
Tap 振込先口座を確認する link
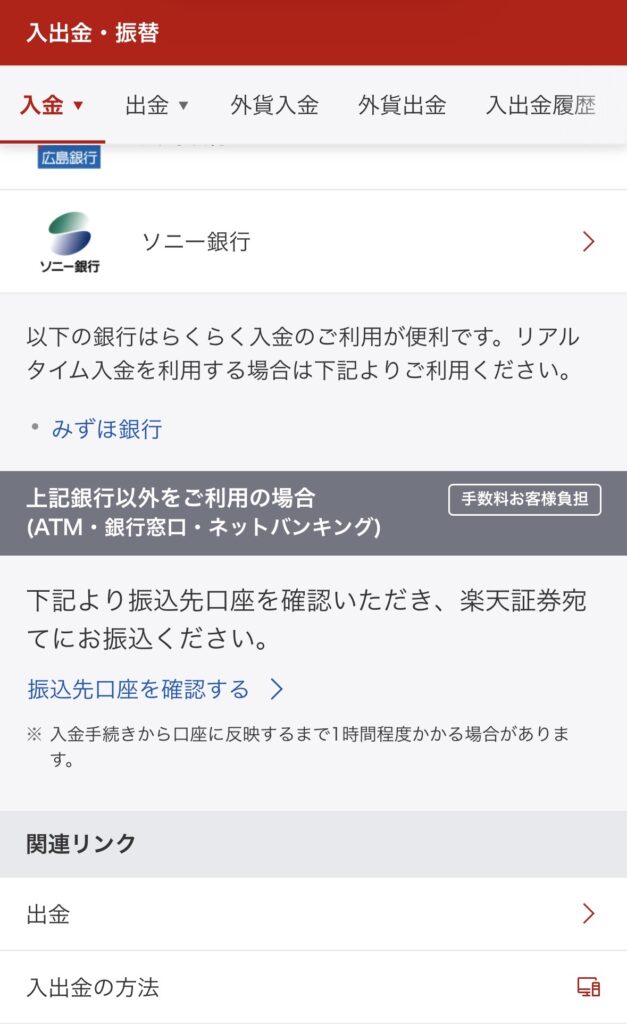tap(155, 689)
